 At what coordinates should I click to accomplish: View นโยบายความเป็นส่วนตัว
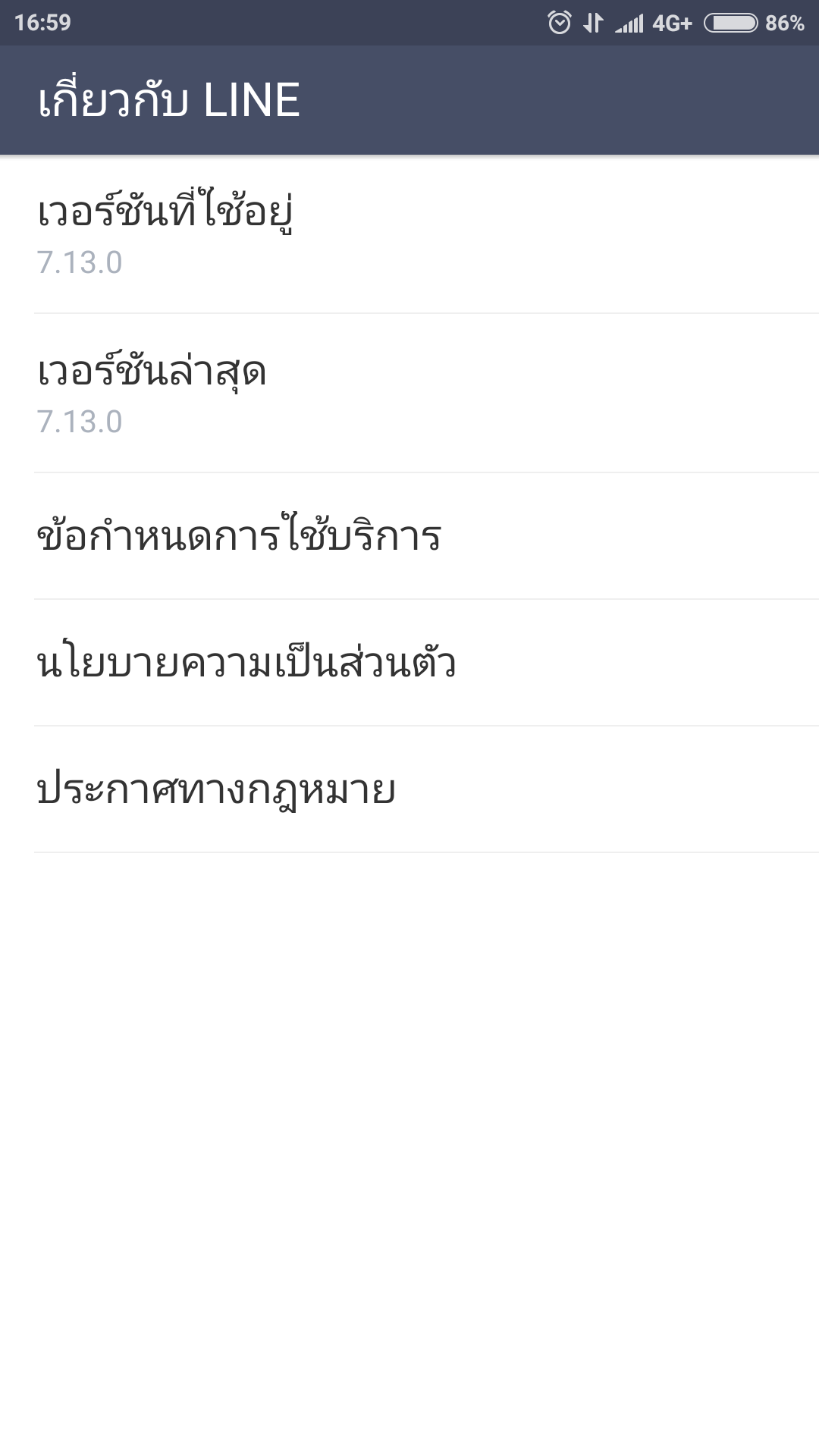tap(409, 663)
